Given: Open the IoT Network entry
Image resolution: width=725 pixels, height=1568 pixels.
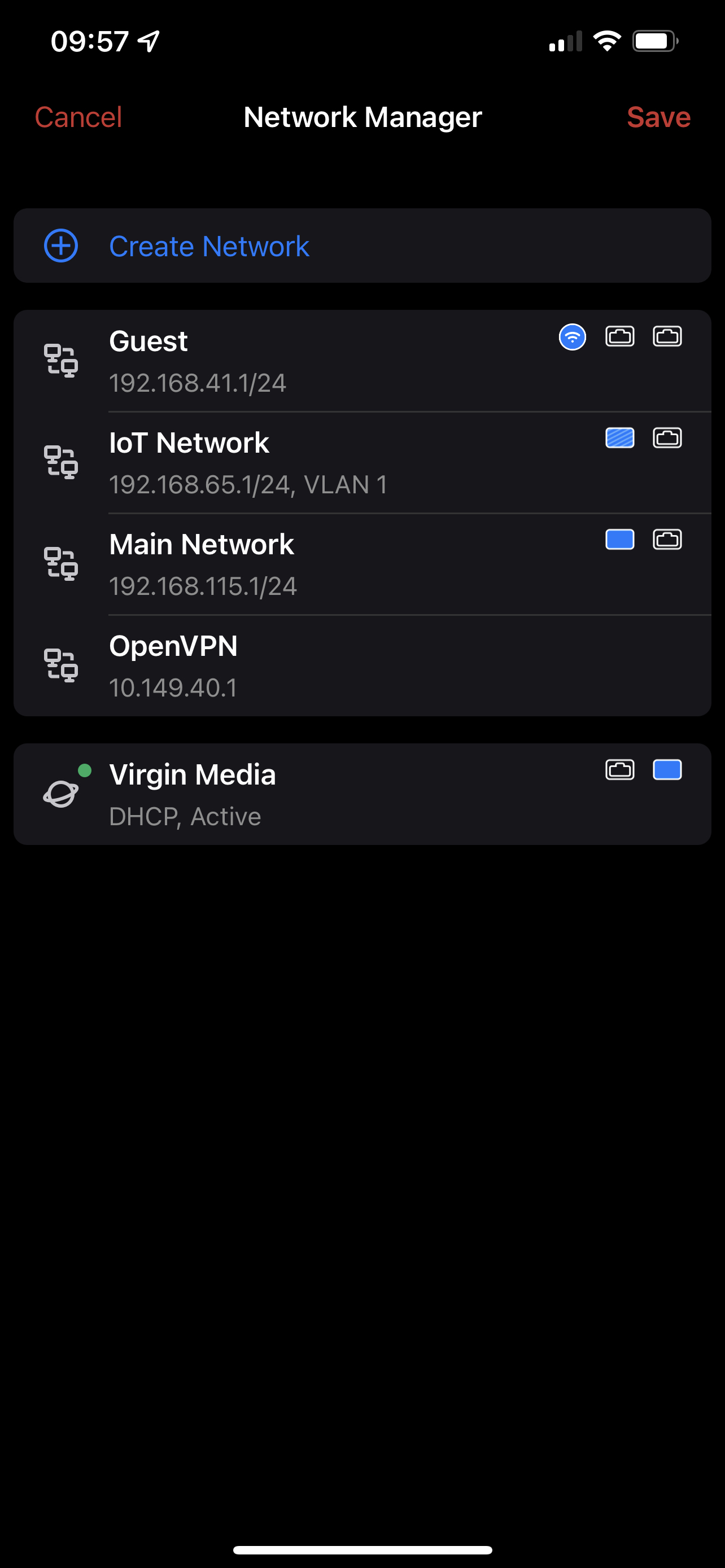Looking at the screenshot, I should (304, 463).
